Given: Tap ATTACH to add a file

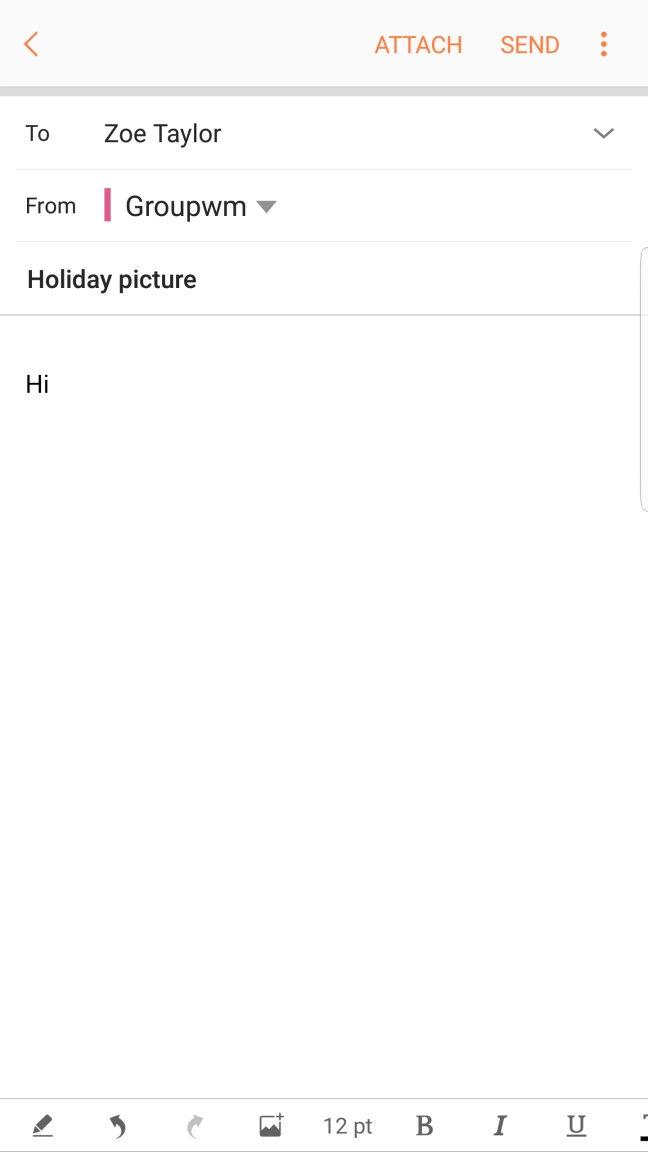Looking at the screenshot, I should pos(418,45).
